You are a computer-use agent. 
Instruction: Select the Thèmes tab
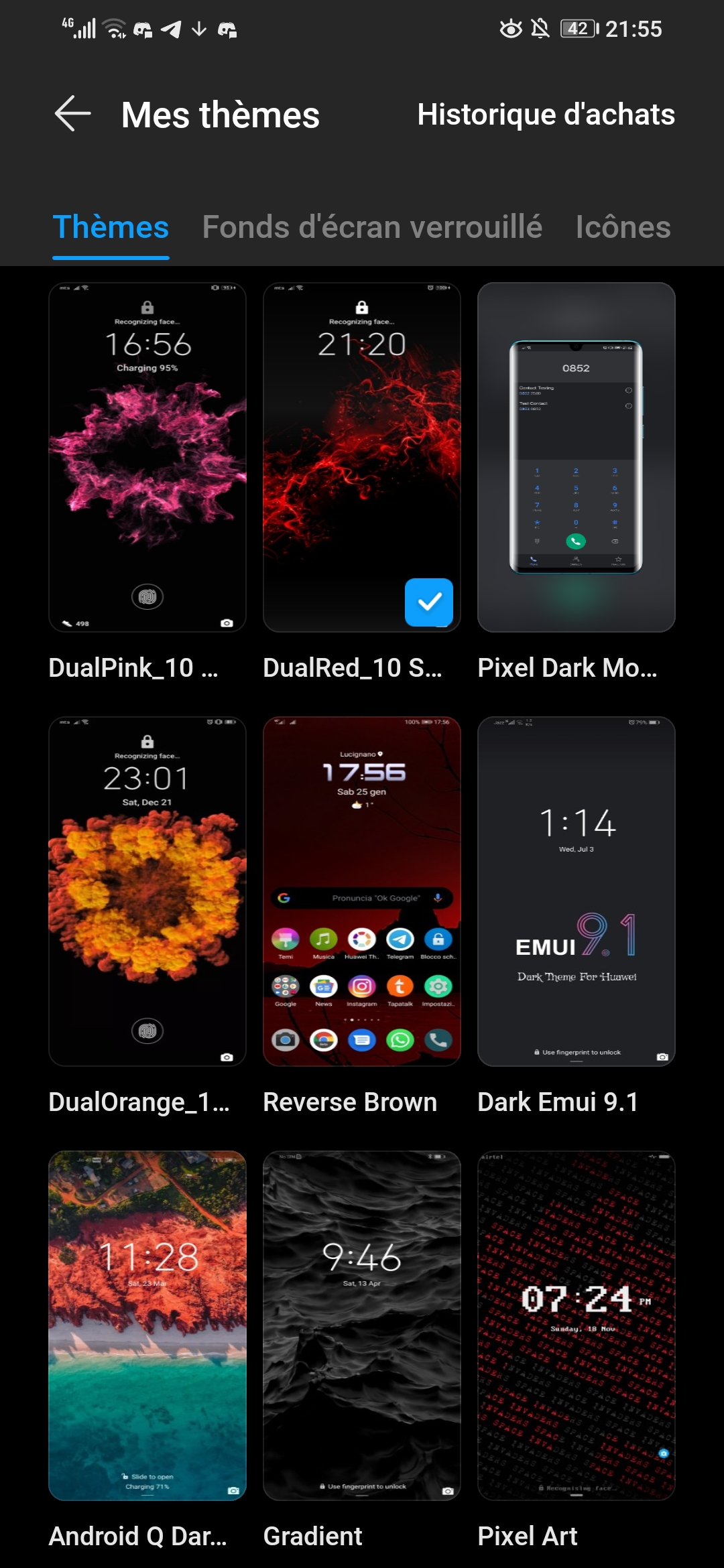[x=111, y=227]
